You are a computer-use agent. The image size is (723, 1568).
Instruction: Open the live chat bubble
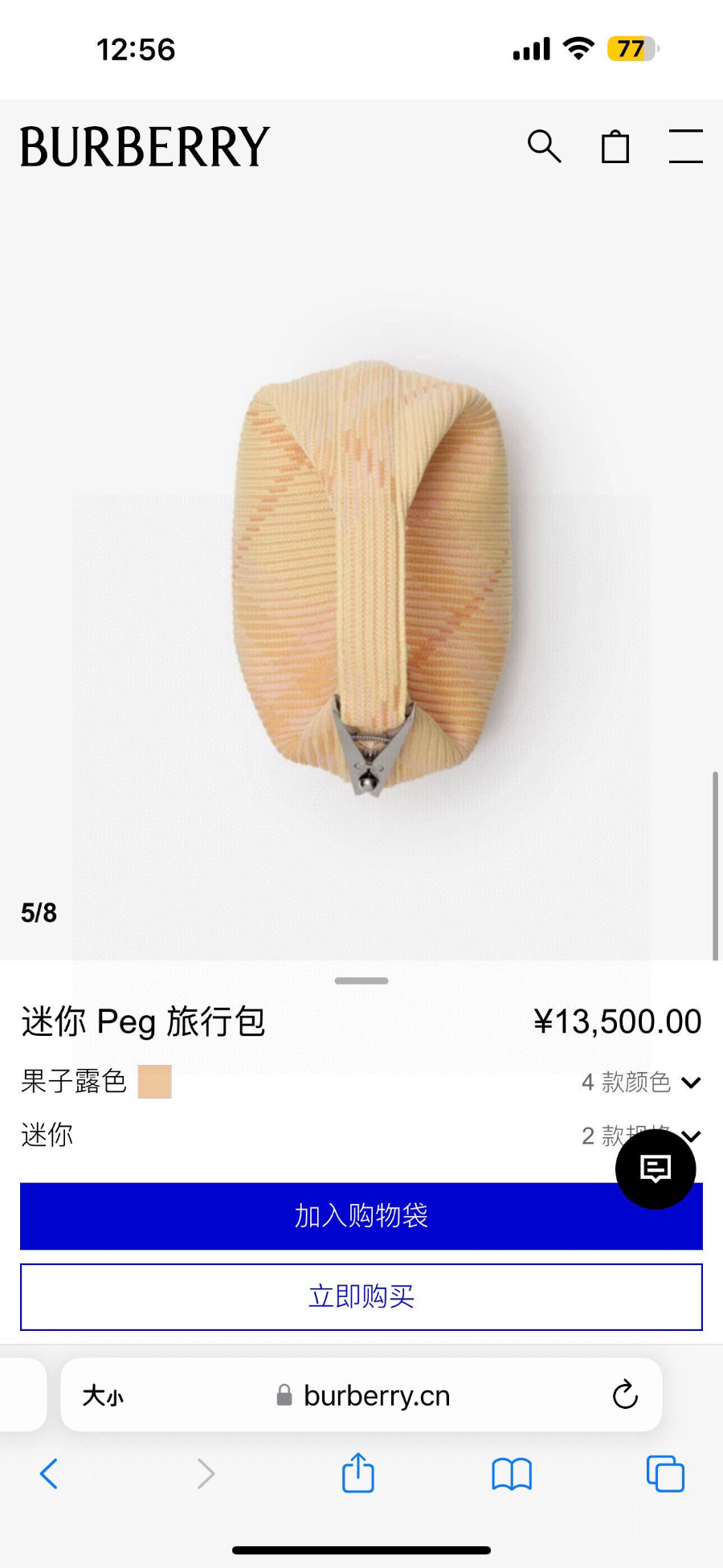[x=656, y=1169]
